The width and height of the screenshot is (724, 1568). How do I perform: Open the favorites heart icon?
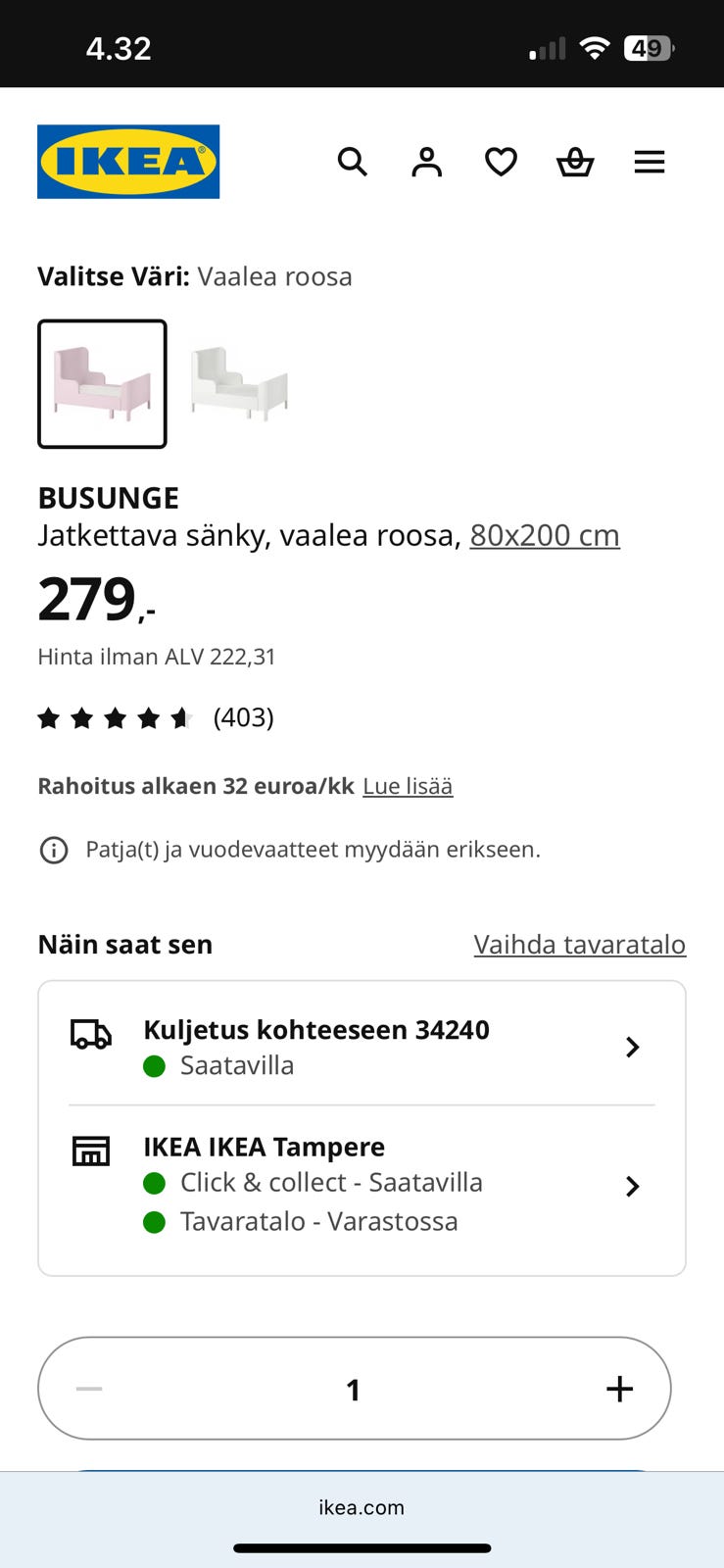click(501, 162)
